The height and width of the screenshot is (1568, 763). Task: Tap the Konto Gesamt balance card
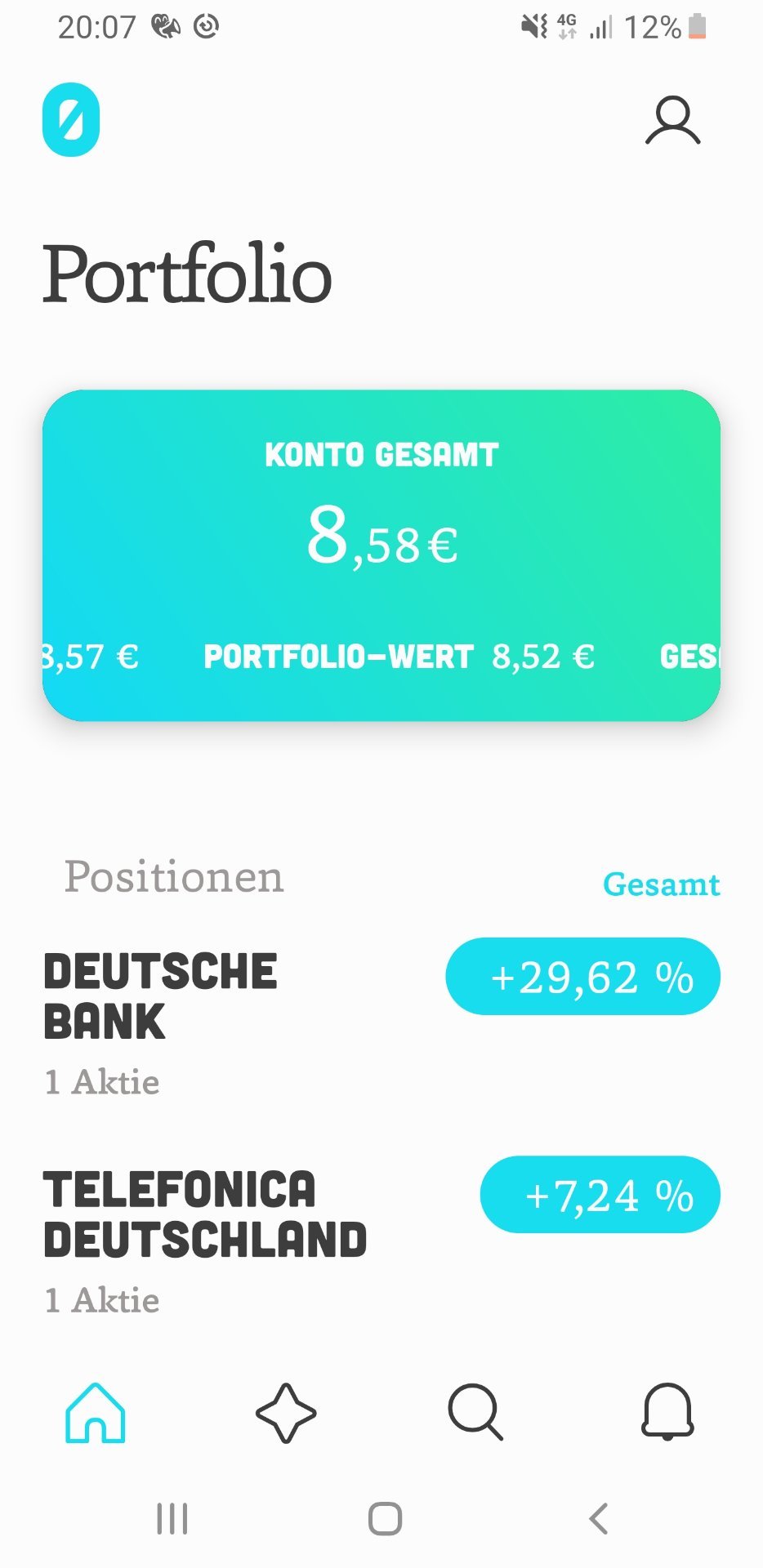pos(381,555)
